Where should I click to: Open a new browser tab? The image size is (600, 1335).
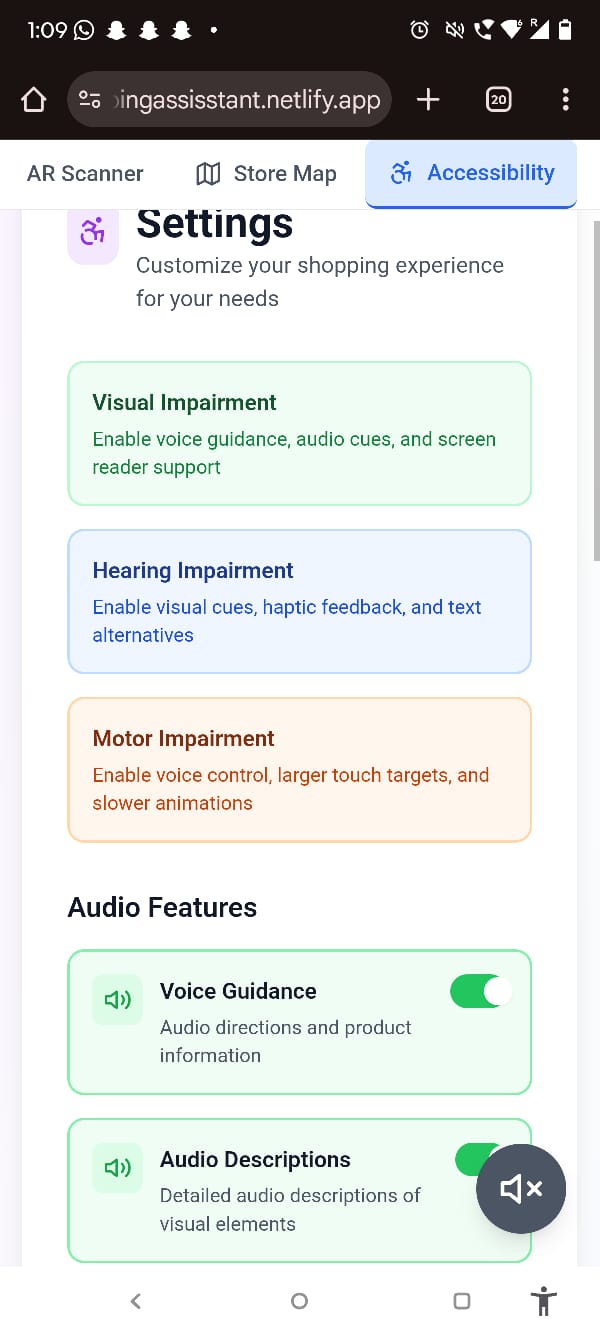[x=428, y=99]
